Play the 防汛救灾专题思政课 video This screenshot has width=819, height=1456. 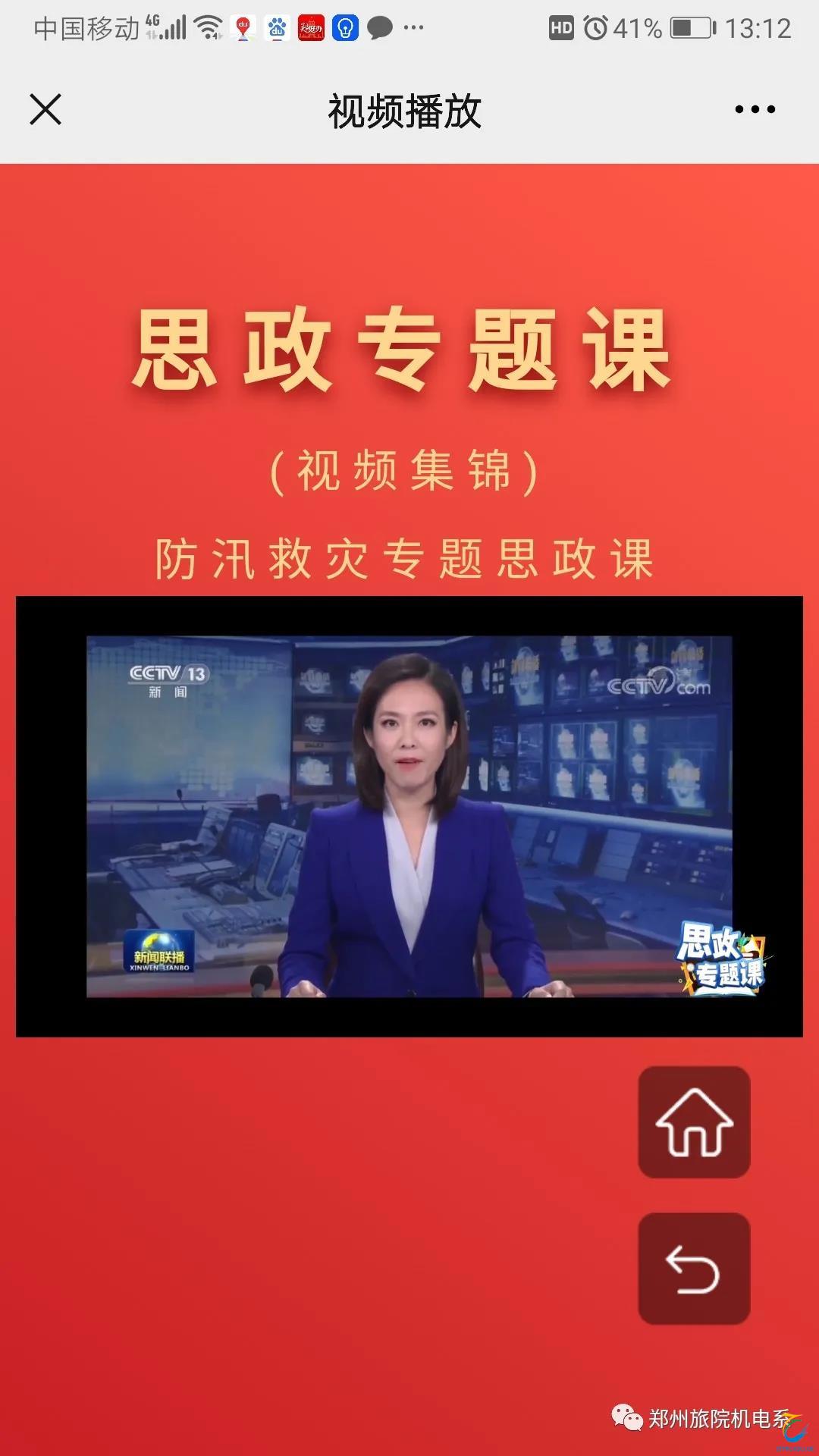(409, 817)
